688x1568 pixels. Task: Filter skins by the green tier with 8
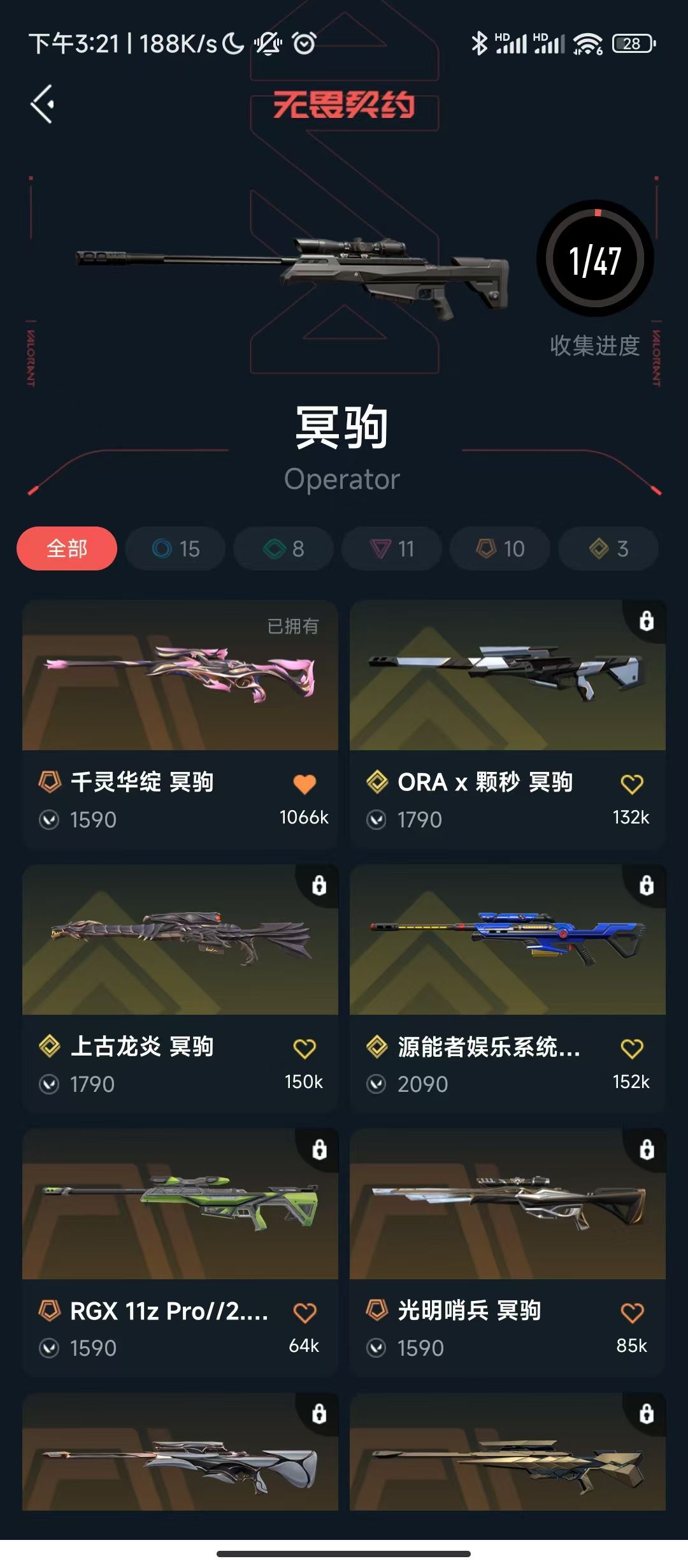[283, 548]
